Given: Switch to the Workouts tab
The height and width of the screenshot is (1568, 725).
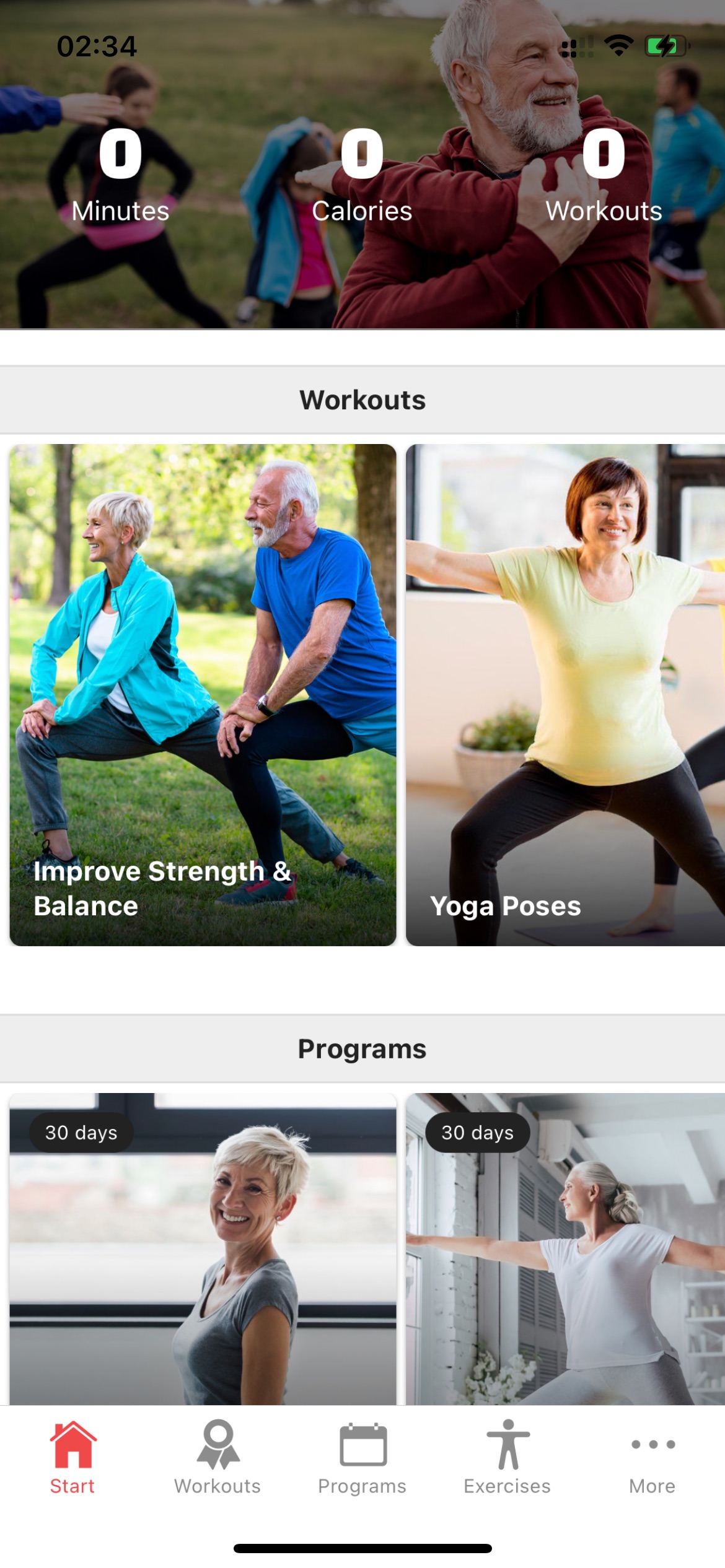Looking at the screenshot, I should [217, 1458].
